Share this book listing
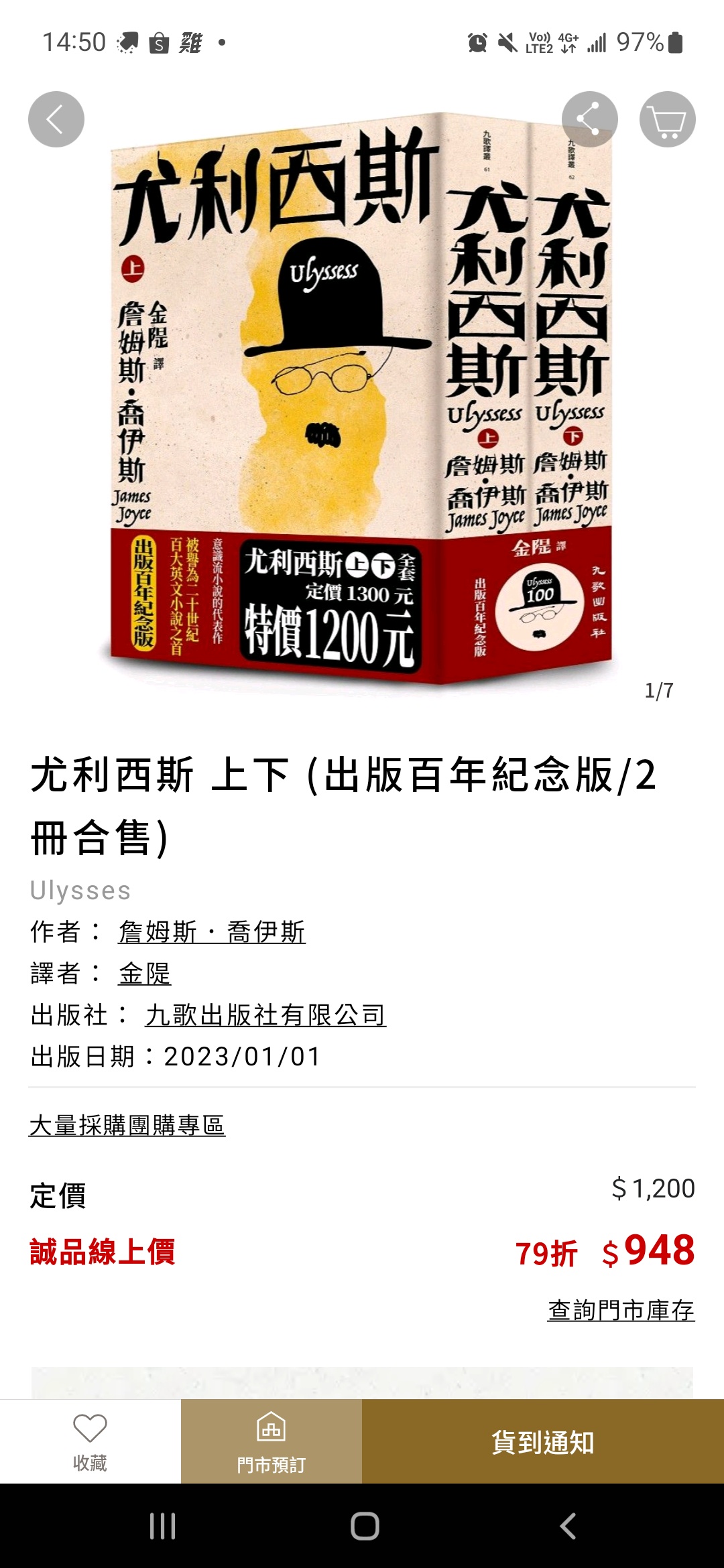Image resolution: width=724 pixels, height=1568 pixels. 589,119
